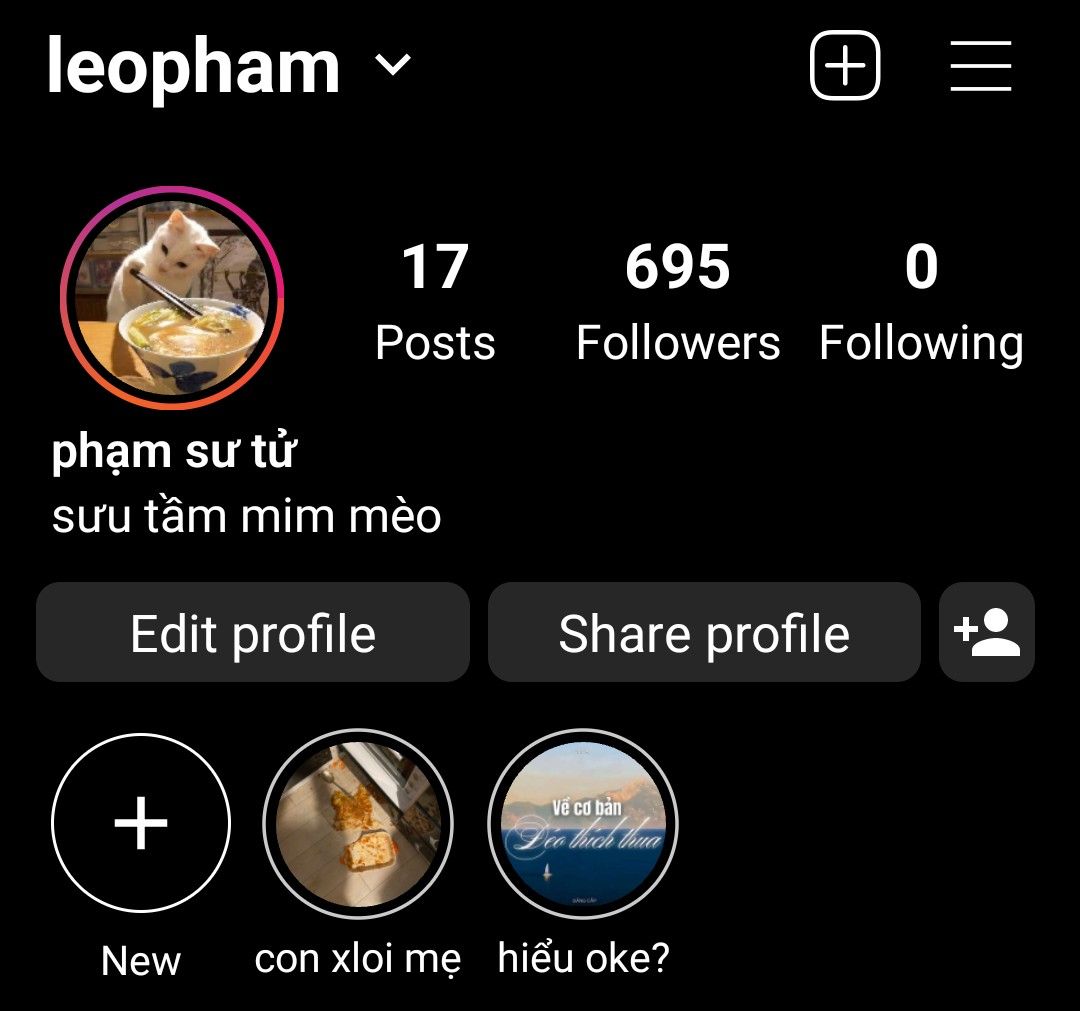
Task: Open the "con xloi mẹ" highlight
Action: coord(357,824)
